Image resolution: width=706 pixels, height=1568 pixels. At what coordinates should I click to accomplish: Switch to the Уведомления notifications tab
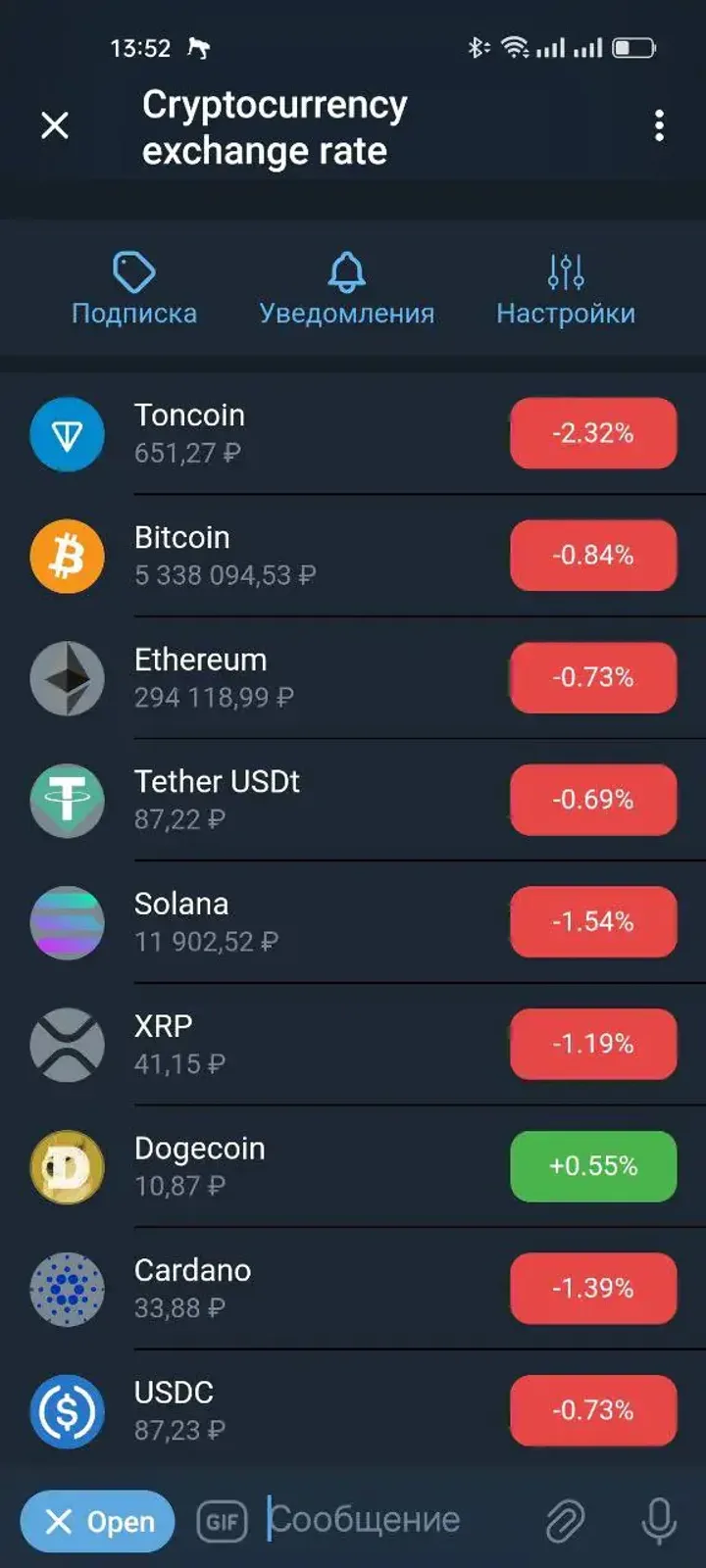(x=347, y=287)
